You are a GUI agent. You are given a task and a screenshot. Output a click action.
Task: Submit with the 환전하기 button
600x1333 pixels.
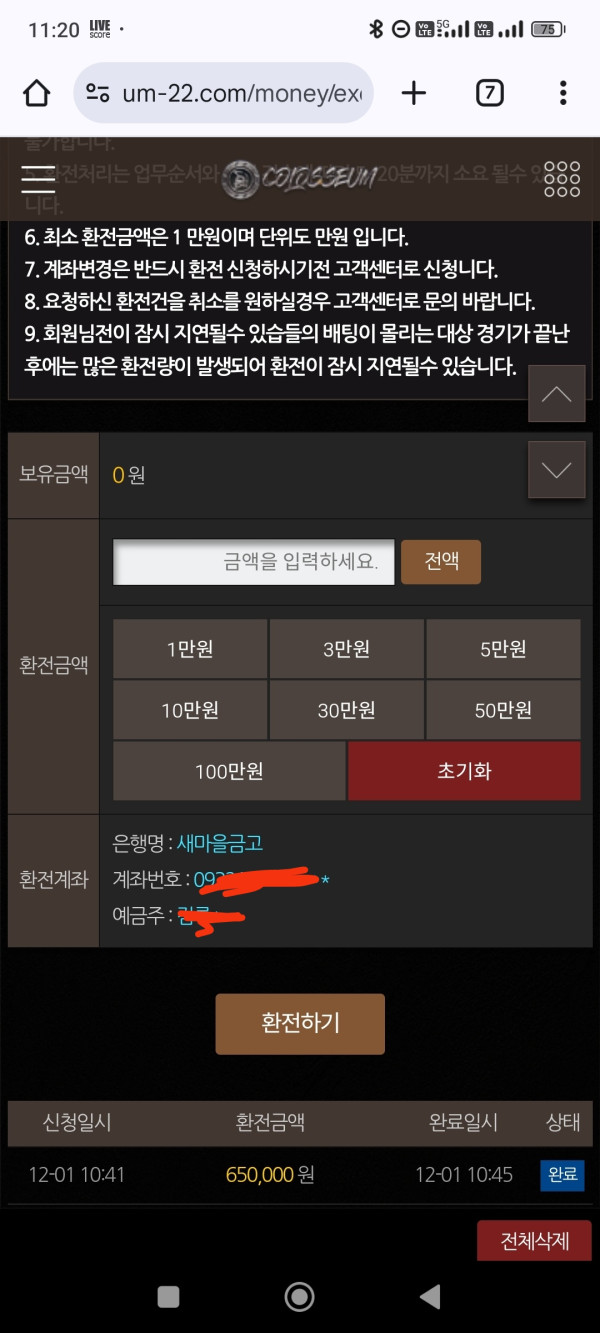coord(300,1023)
